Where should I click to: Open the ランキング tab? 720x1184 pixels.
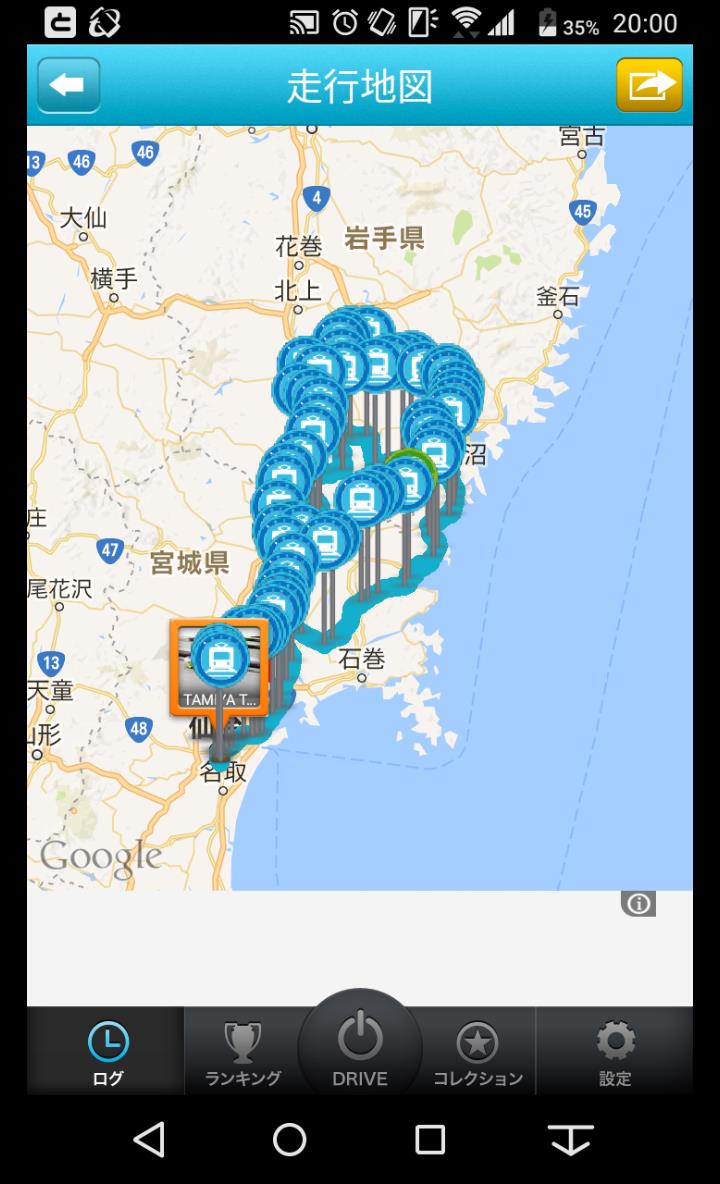tap(243, 1052)
